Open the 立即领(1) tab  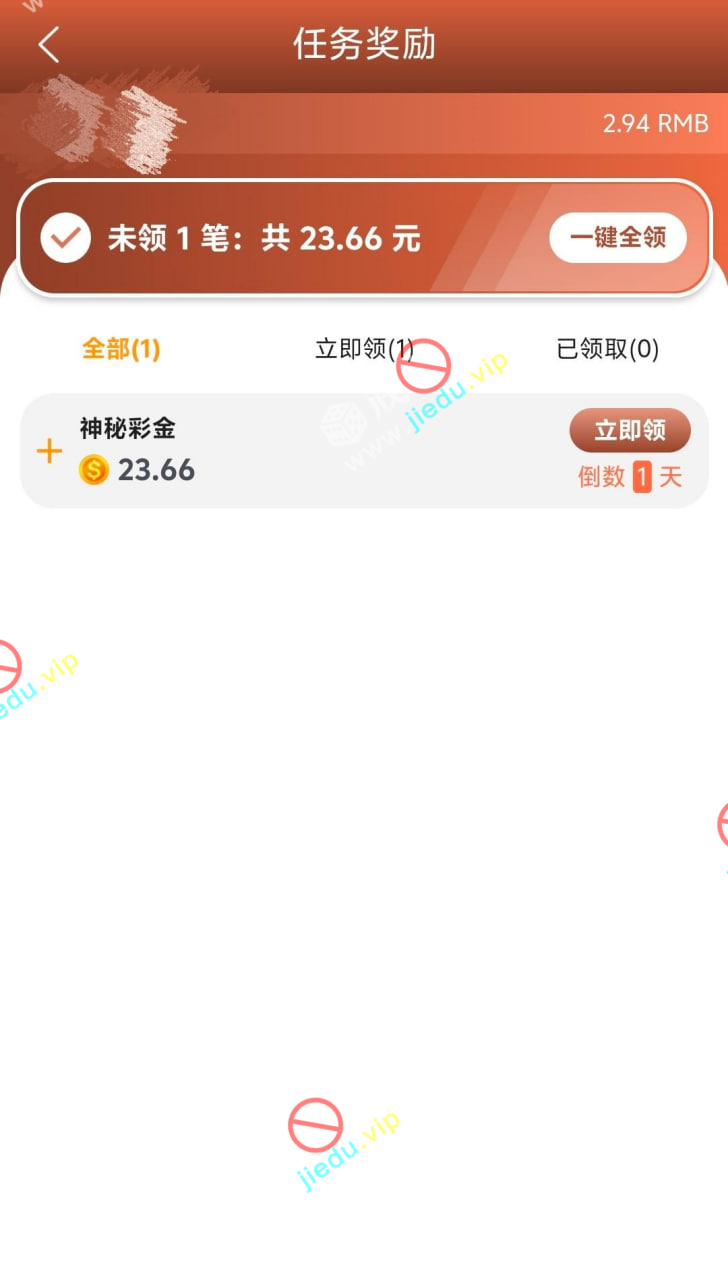point(363,349)
